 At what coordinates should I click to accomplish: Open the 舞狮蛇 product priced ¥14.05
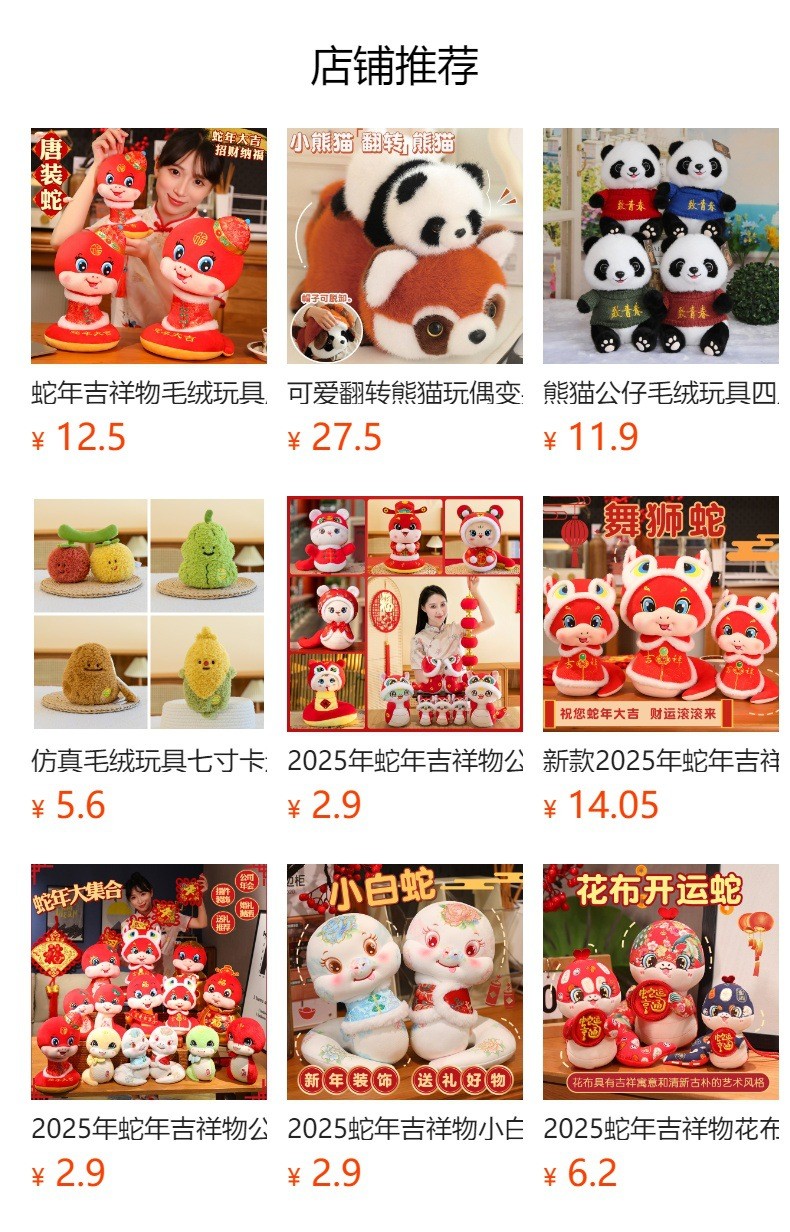click(660, 614)
